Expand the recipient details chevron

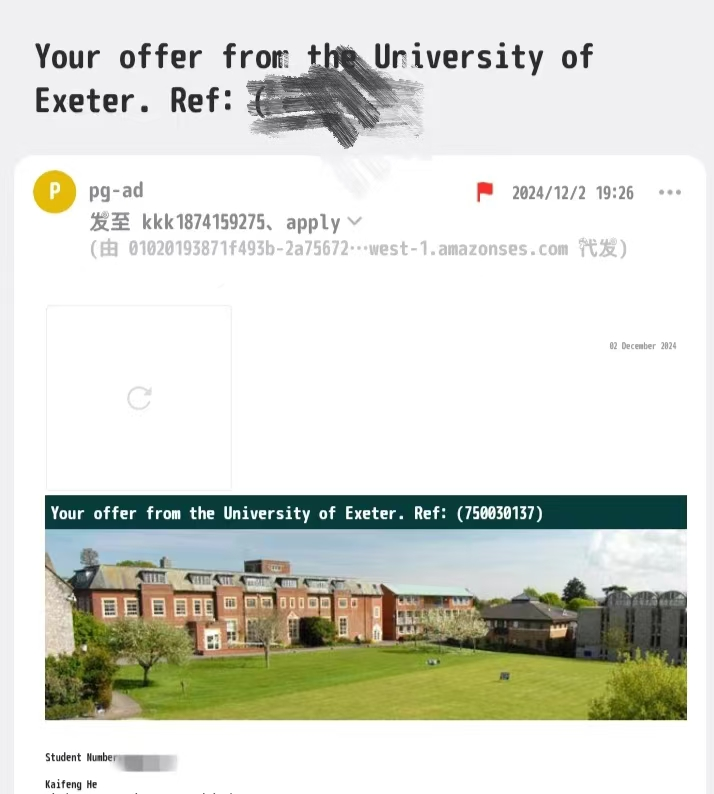(x=354, y=222)
